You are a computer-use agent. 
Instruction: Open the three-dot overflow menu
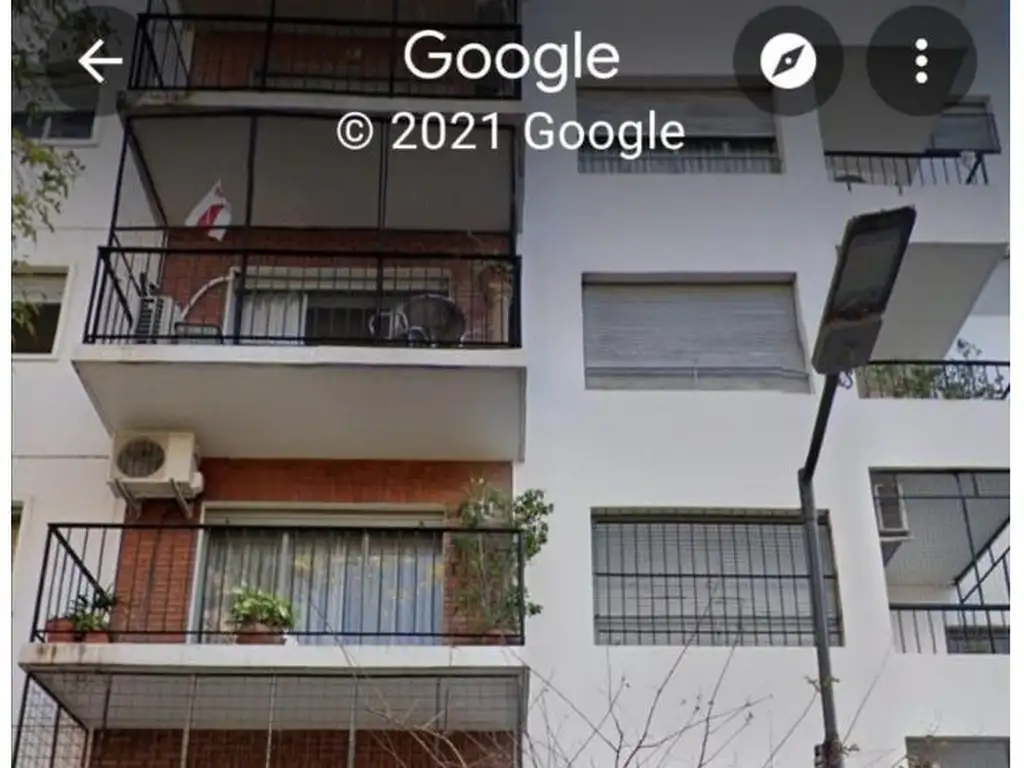921,61
